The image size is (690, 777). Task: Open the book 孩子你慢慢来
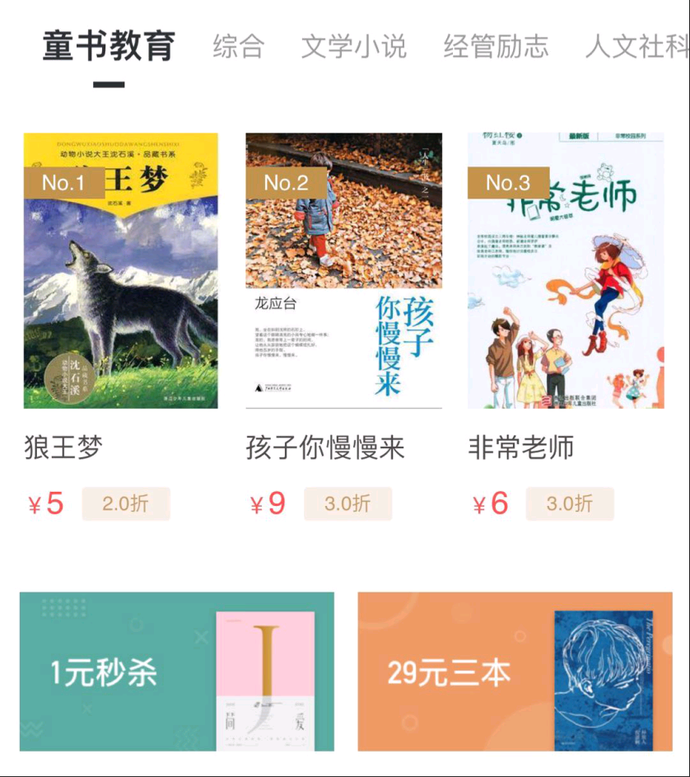(x=343, y=271)
